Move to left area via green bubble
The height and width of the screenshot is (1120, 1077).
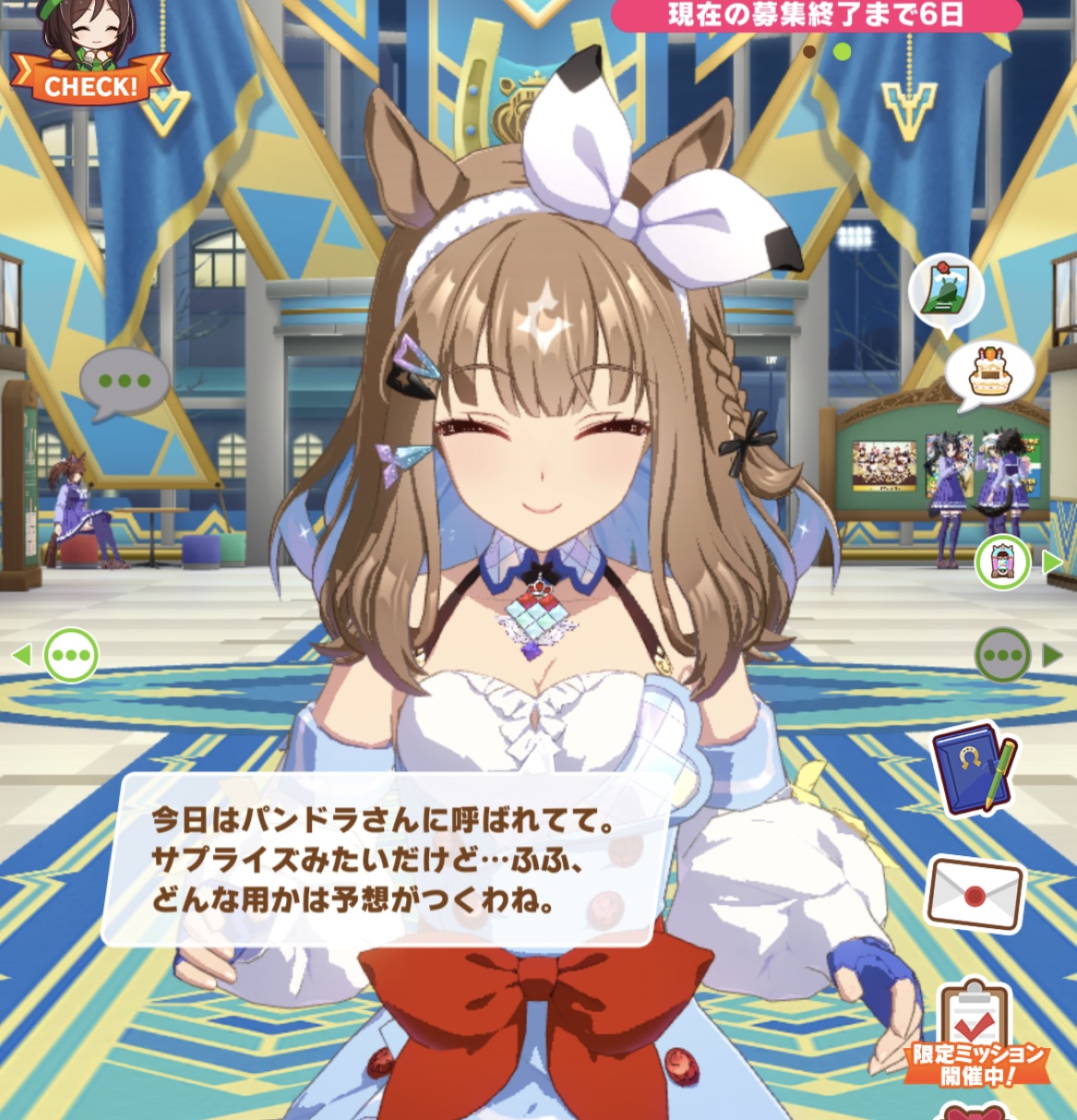click(70, 655)
